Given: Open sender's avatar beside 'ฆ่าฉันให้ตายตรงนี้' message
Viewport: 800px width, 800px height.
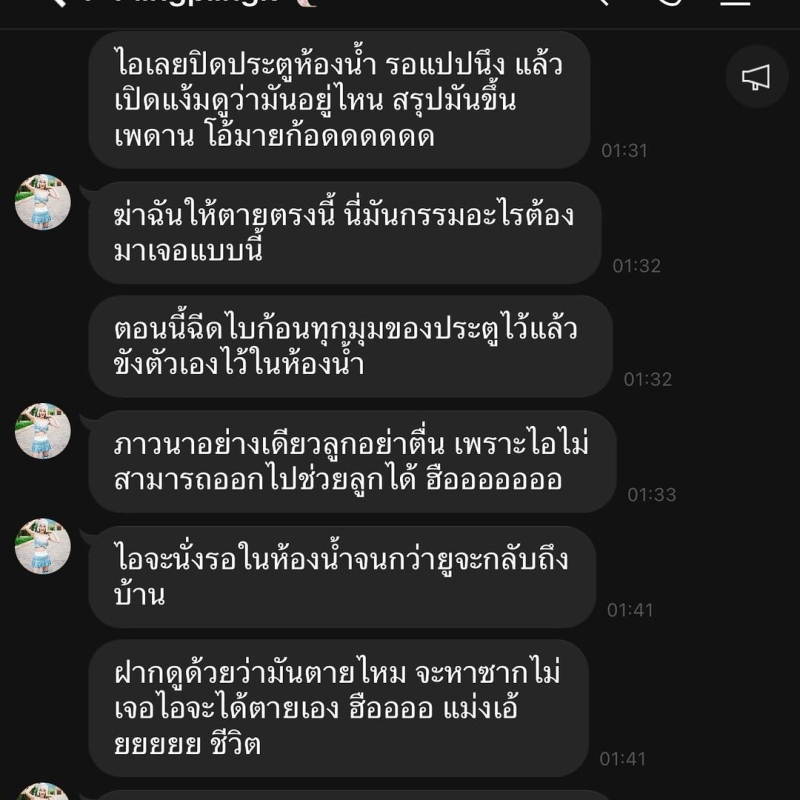Looking at the screenshot, I should click(x=43, y=202).
